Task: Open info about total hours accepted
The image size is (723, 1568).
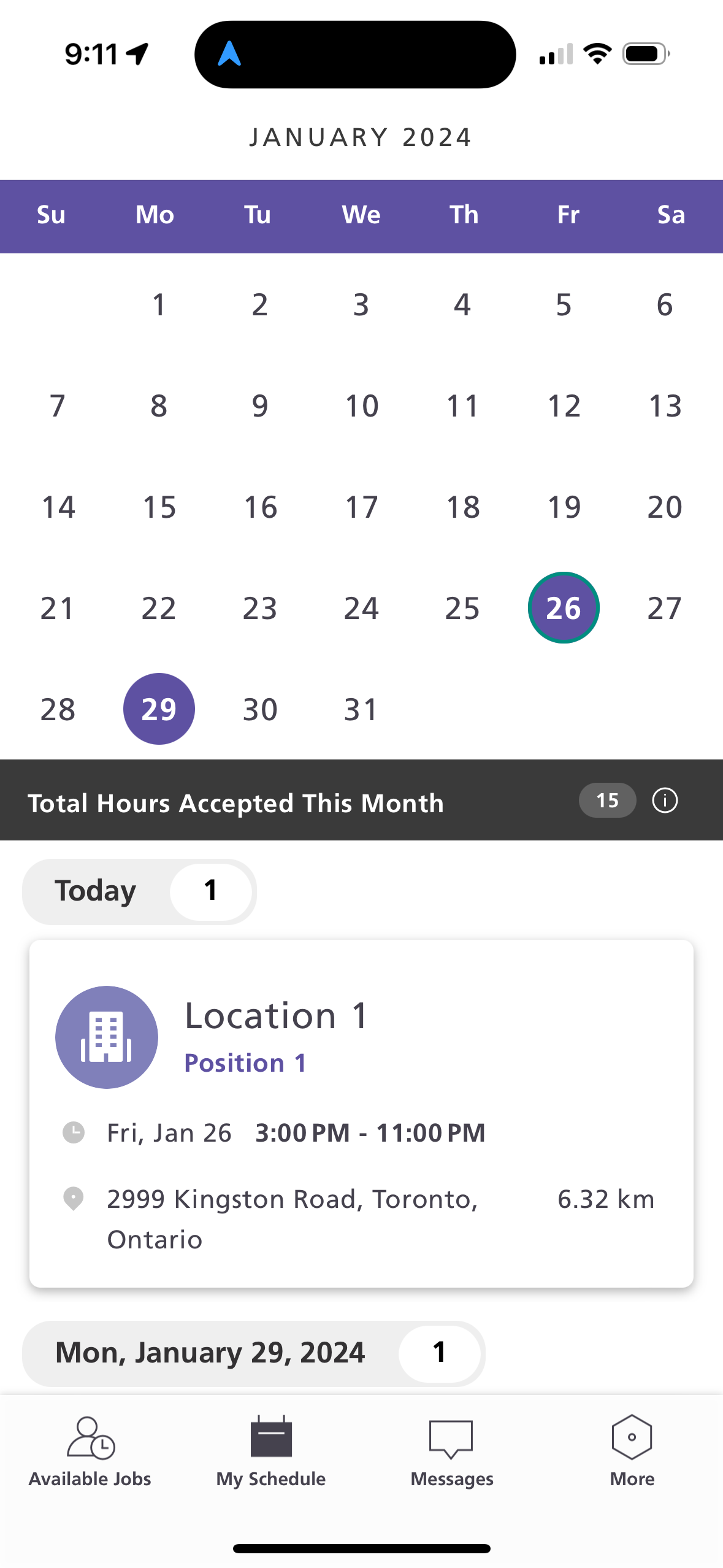Action: pyautogui.click(x=665, y=801)
